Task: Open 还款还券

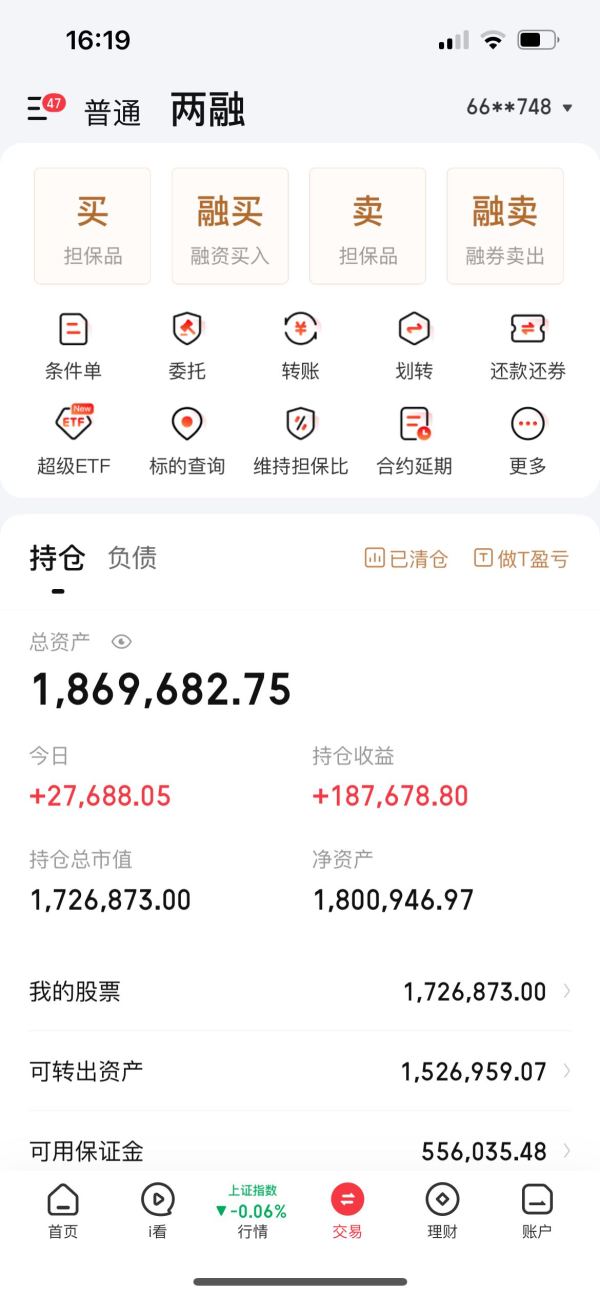Action: click(x=528, y=346)
